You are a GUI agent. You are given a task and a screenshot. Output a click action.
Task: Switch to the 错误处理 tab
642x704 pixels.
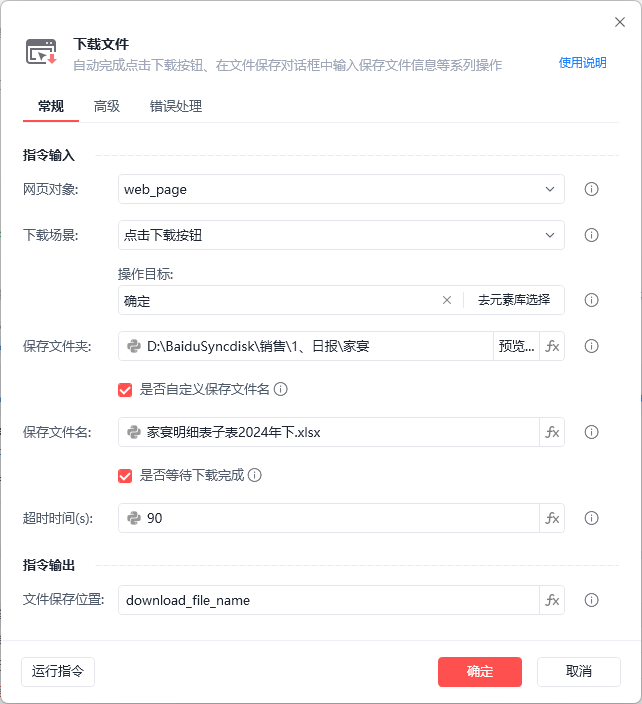(176, 106)
